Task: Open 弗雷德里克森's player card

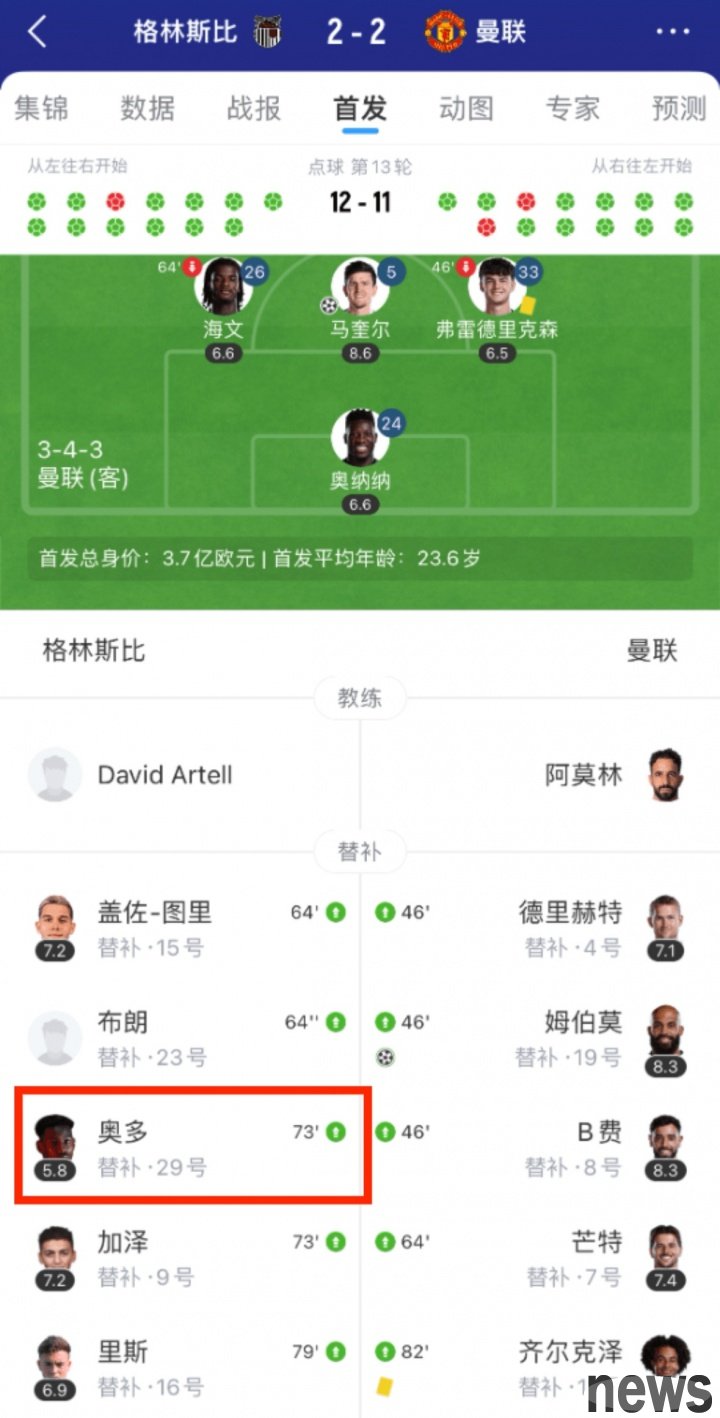Action: point(497,290)
